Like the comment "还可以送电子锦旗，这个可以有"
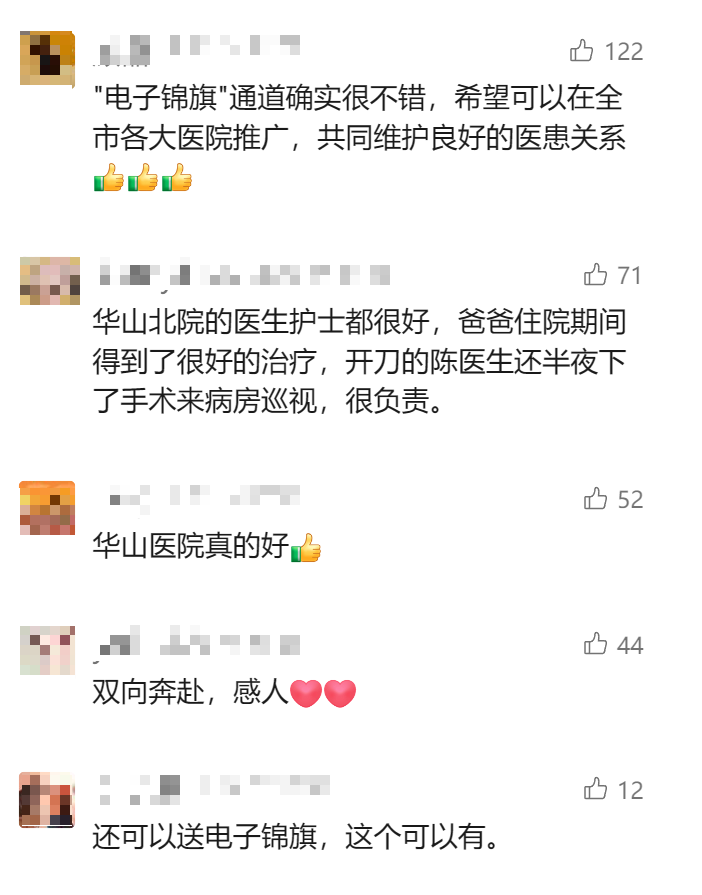702x895 pixels. [596, 790]
